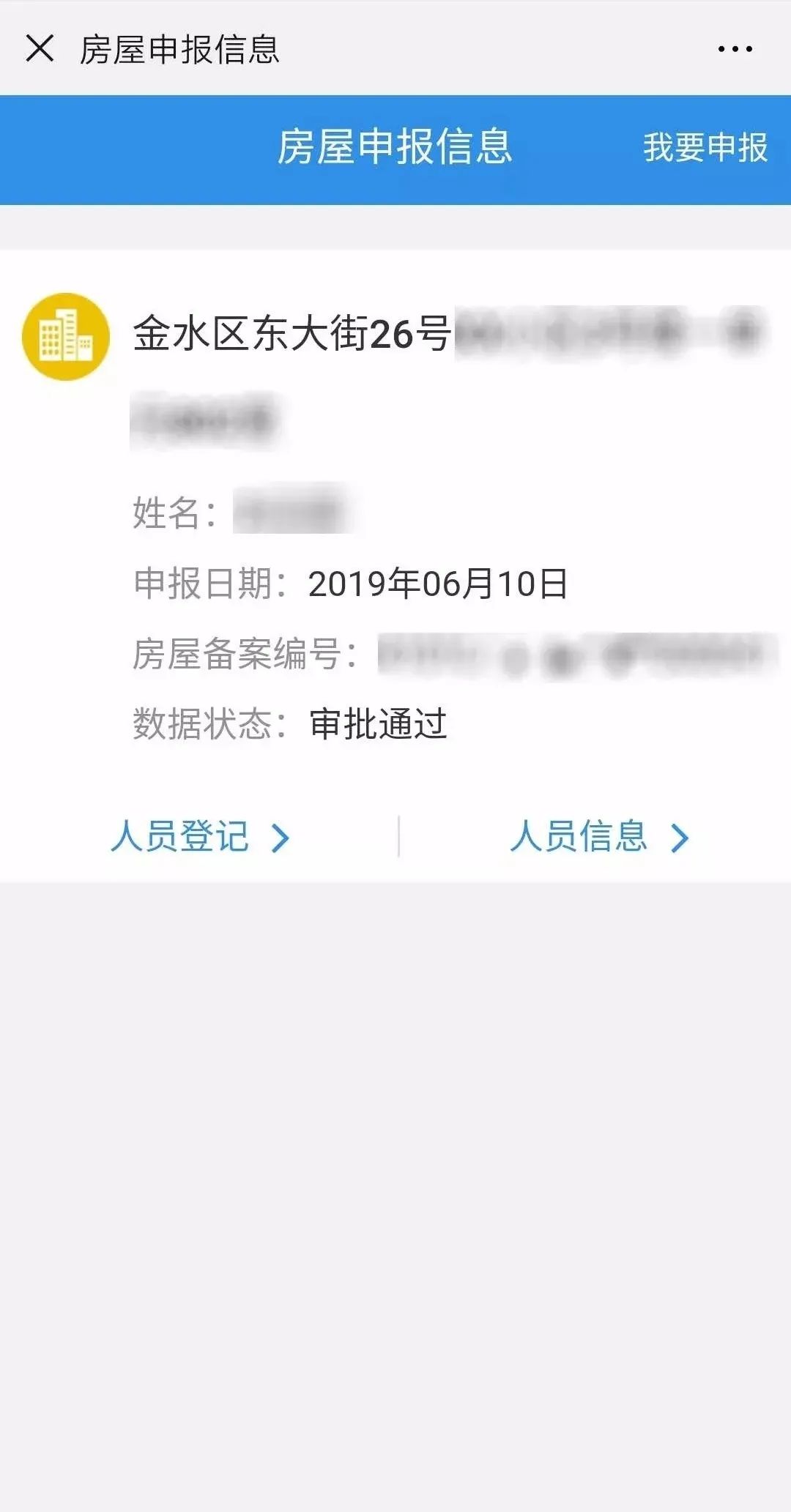The image size is (791, 1512).
Task: Close the 房屋申报信息 page
Action: click(40, 49)
